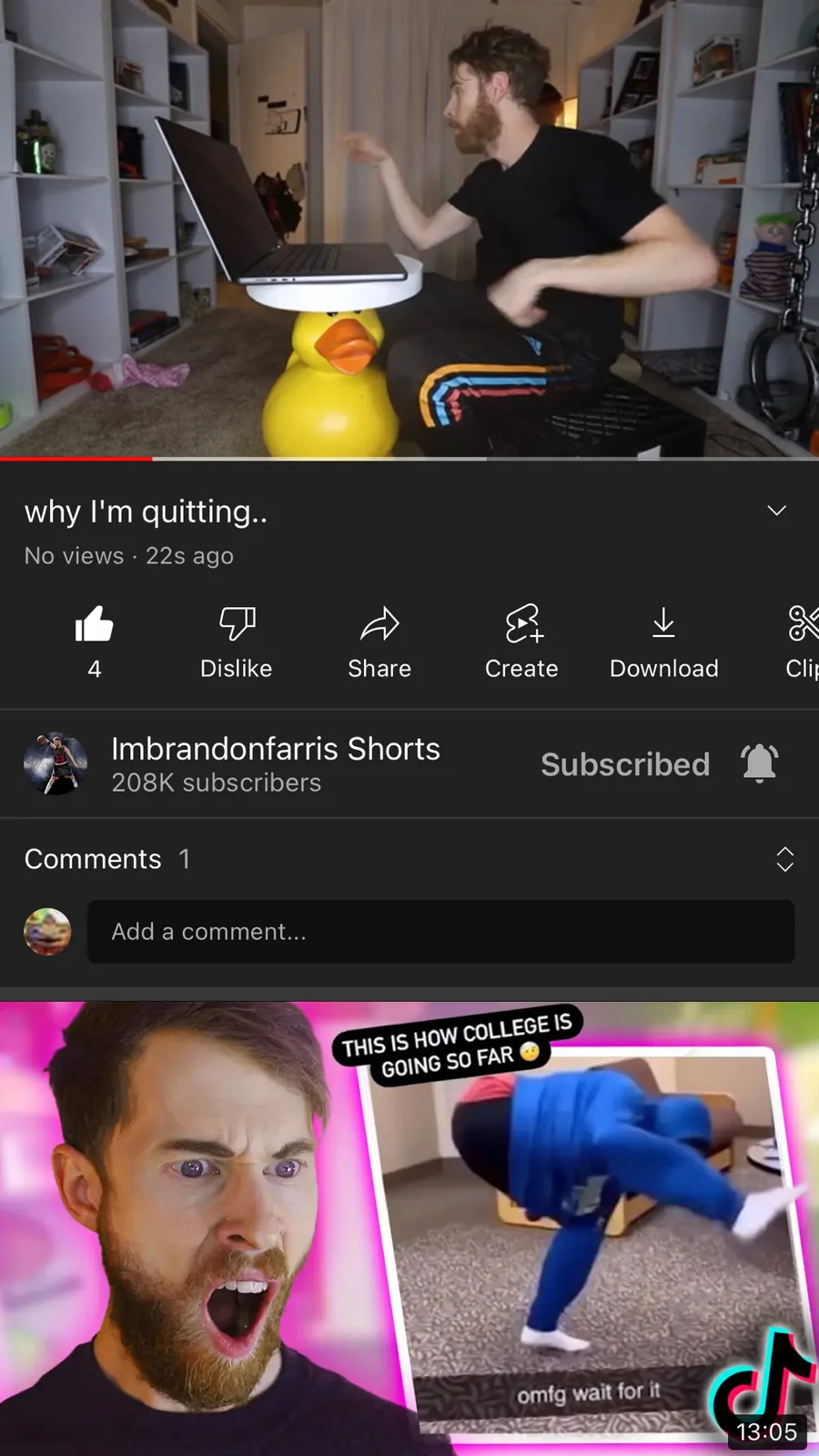Tap the Create button
819x1456 pixels.
tap(521, 642)
